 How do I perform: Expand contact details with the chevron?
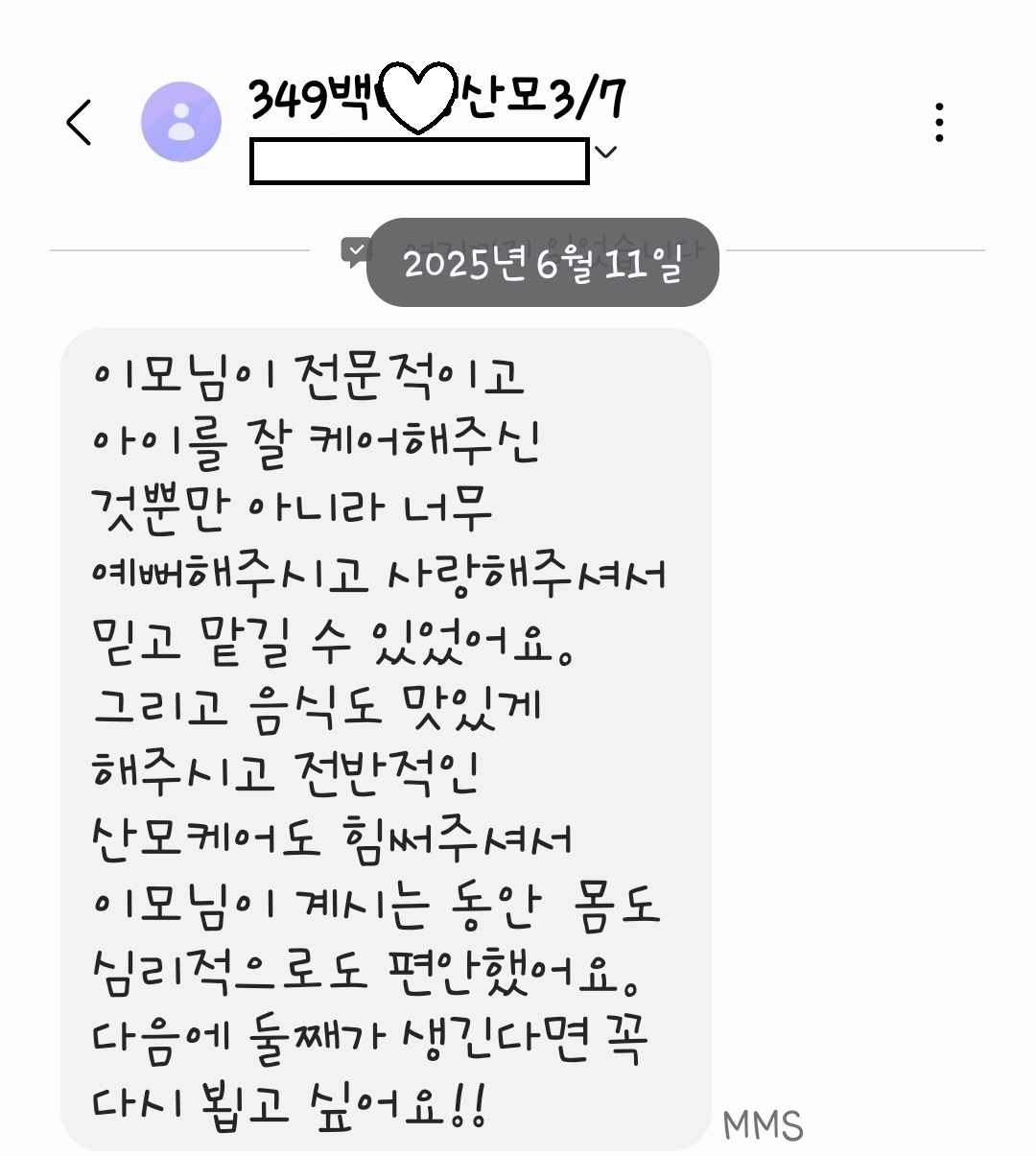605,152
